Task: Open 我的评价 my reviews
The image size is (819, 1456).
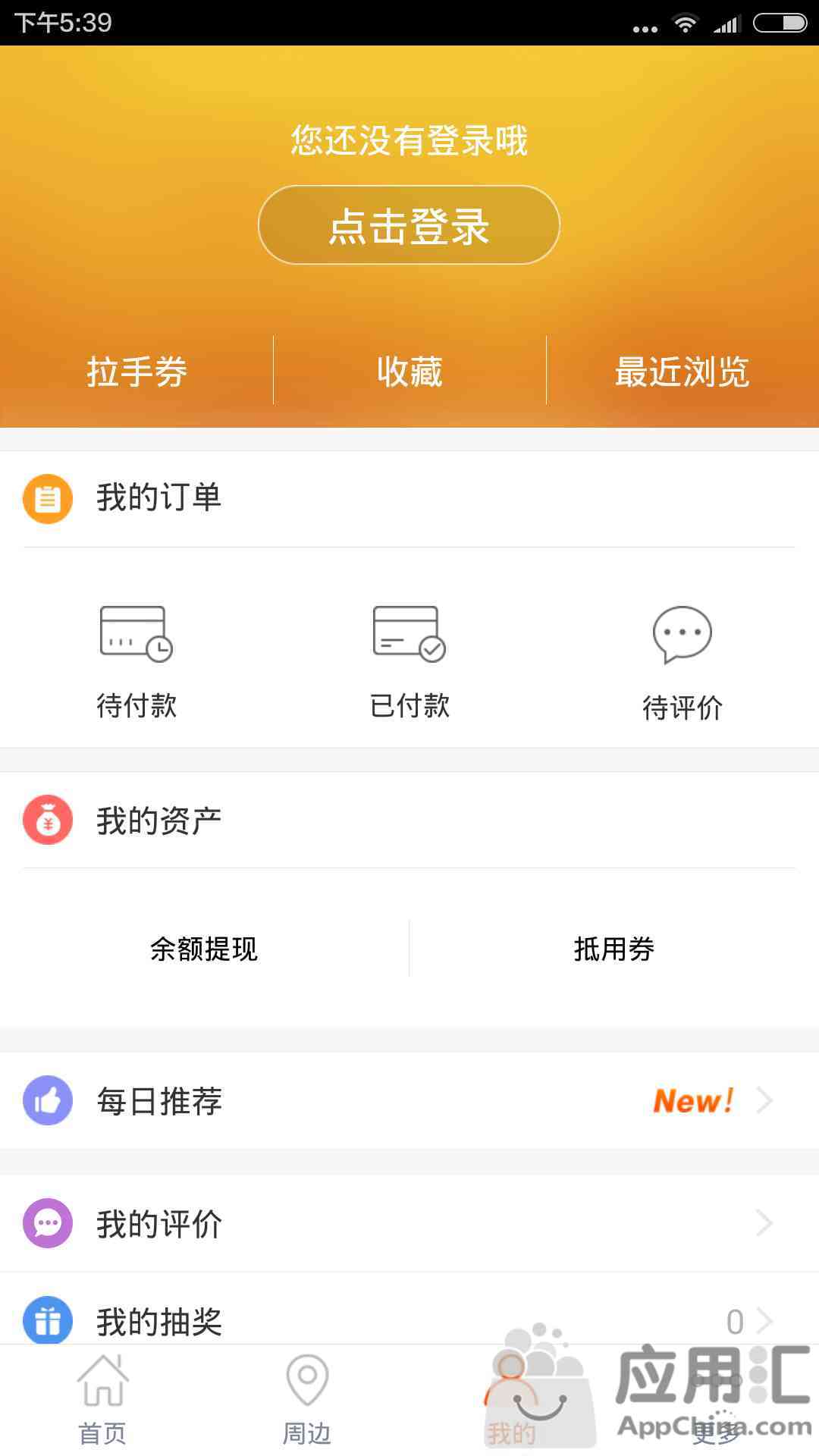Action: (x=409, y=1223)
